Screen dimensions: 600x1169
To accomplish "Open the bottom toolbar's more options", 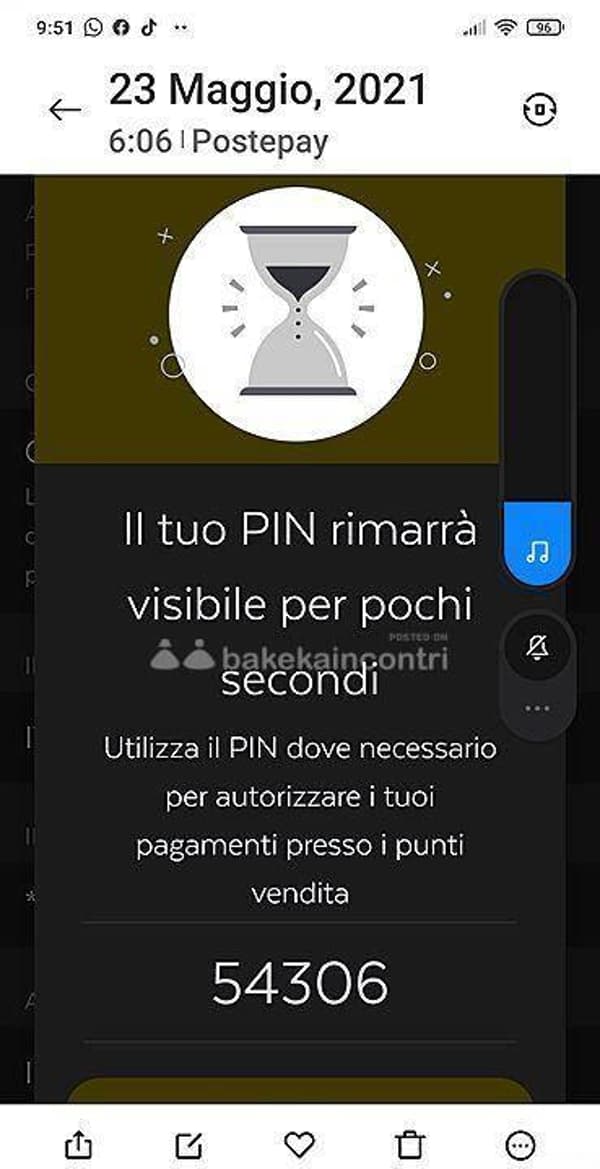I will pos(521,1144).
